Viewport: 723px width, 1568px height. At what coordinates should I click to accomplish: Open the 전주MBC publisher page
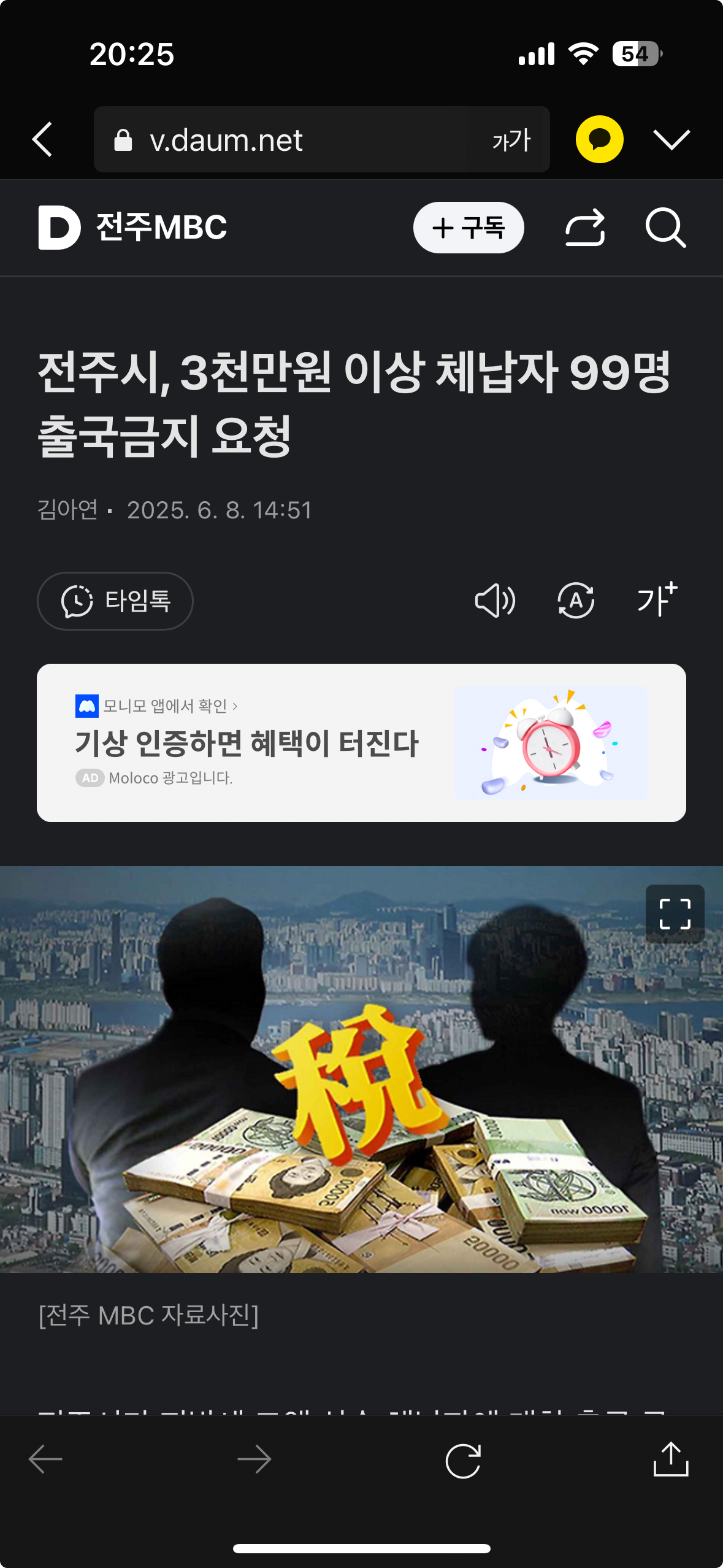point(162,227)
